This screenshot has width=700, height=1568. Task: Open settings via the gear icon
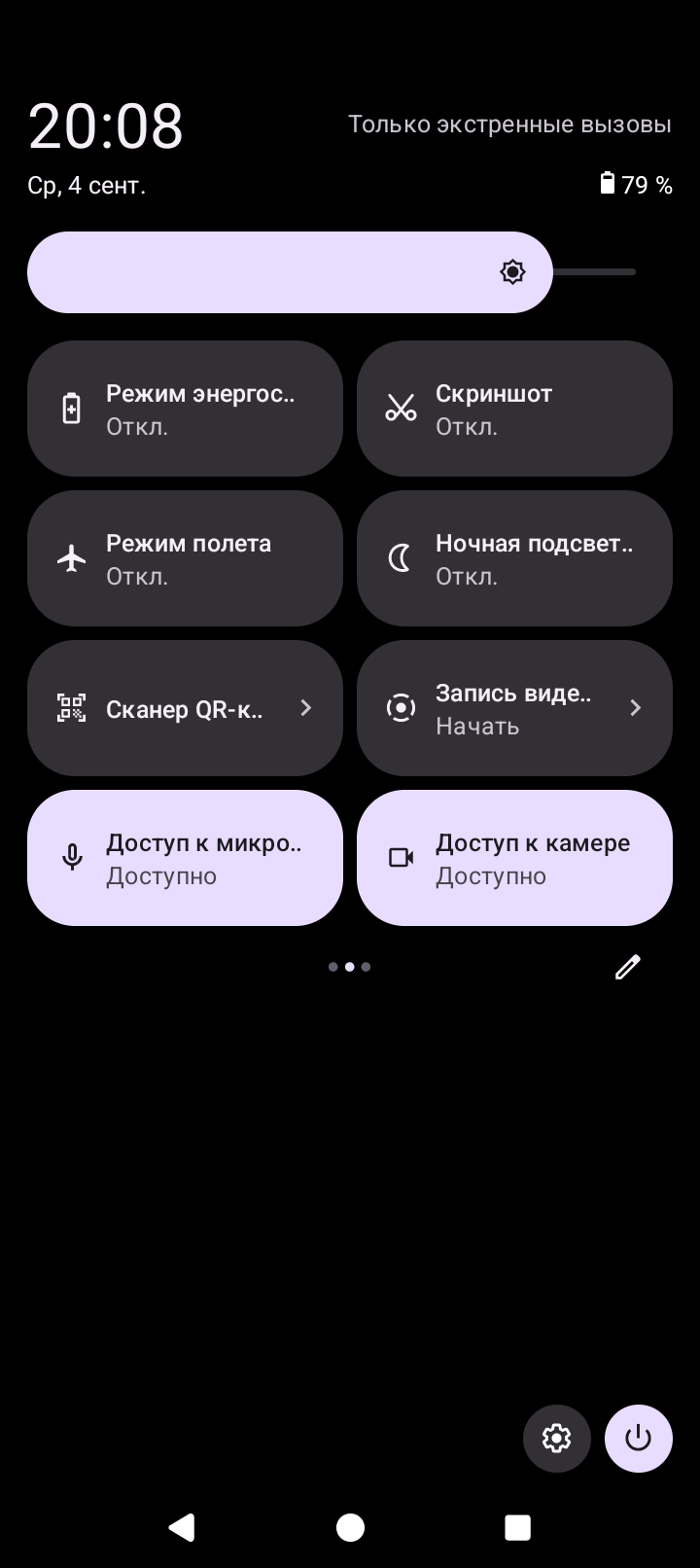[557, 1439]
